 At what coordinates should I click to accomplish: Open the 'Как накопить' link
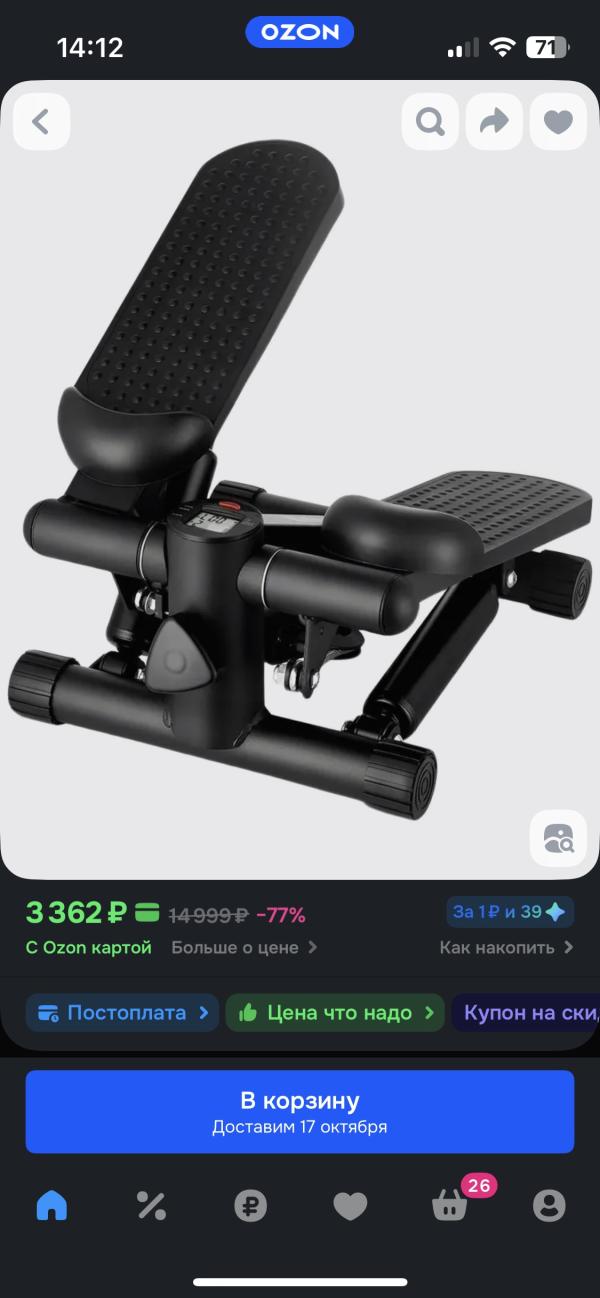pyautogui.click(x=506, y=947)
